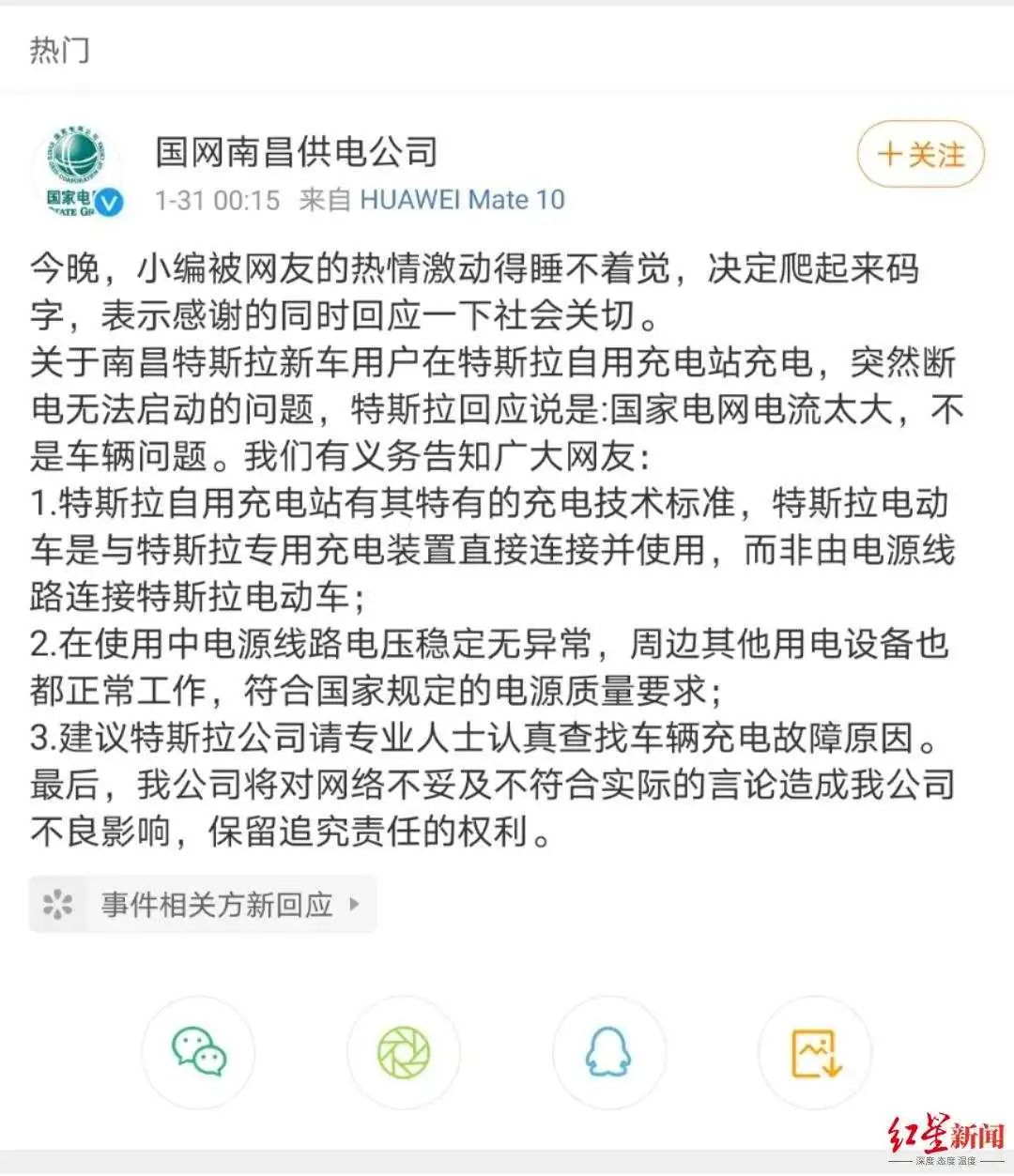Share the post to WeChat
This screenshot has width=1014, height=1176.
click(199, 1052)
